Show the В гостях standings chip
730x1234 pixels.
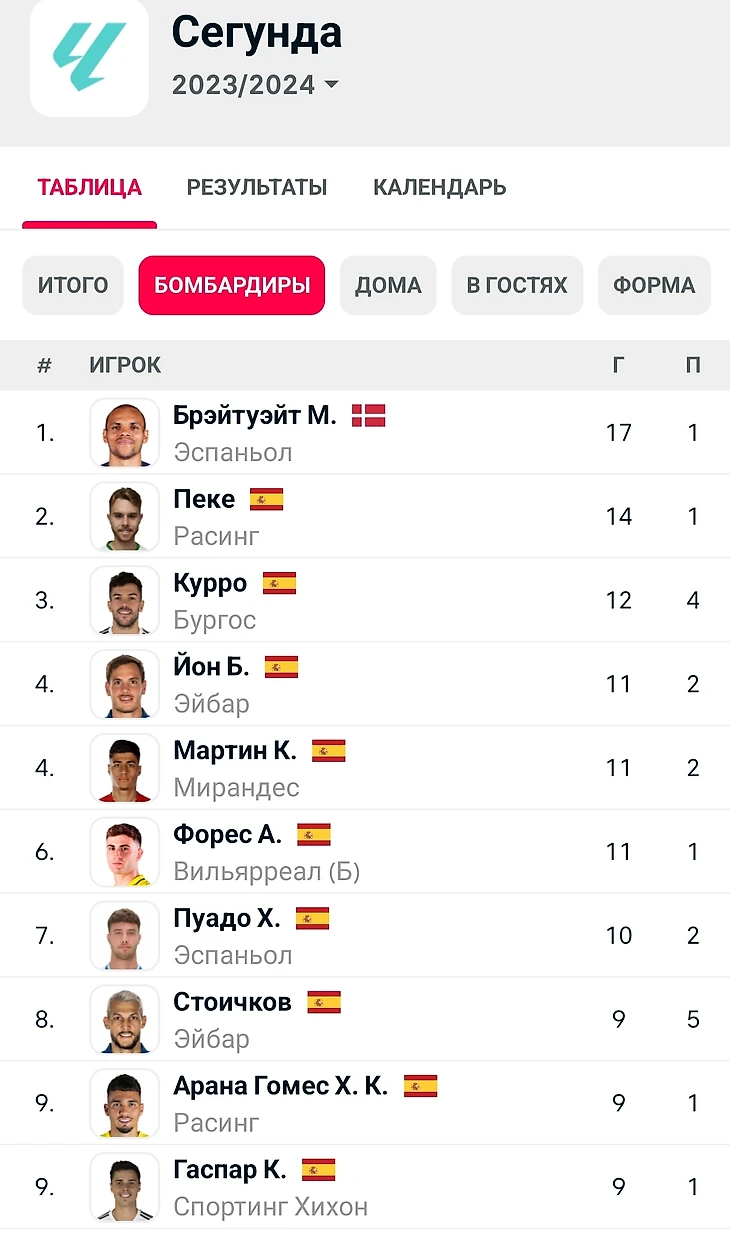pyautogui.click(x=517, y=285)
